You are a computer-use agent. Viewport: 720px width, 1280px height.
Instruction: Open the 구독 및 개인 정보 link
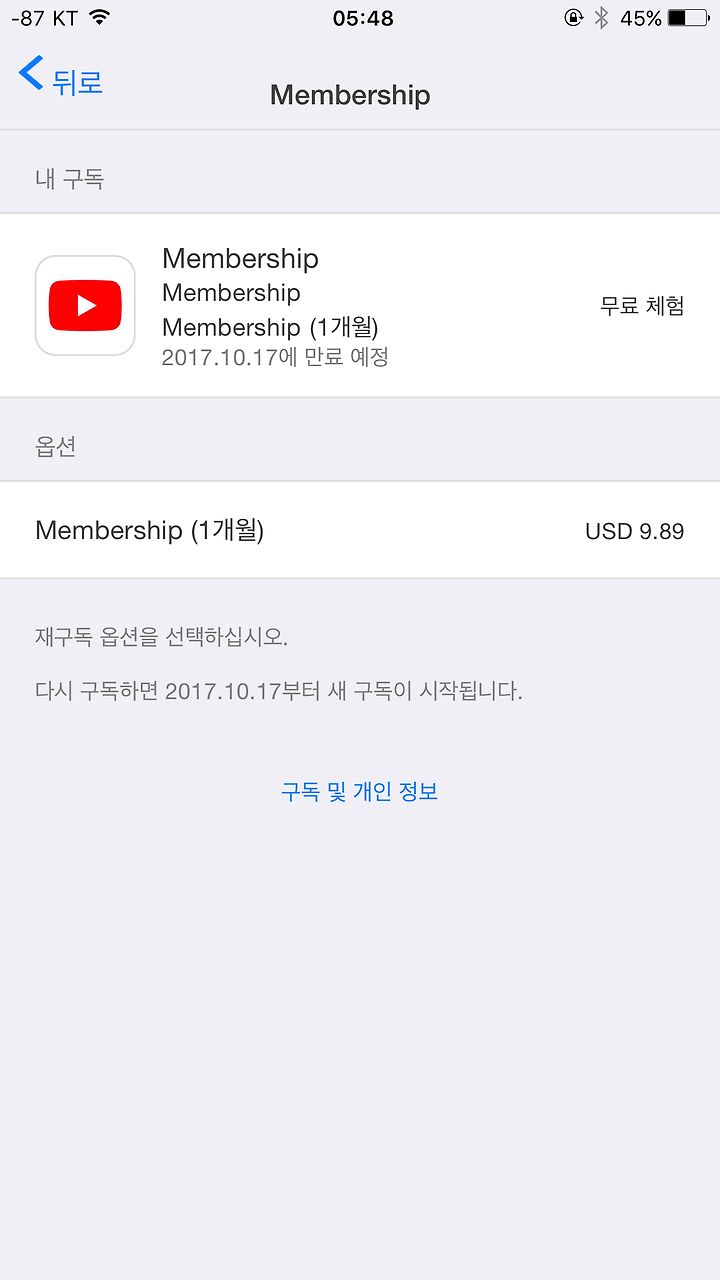tap(359, 792)
